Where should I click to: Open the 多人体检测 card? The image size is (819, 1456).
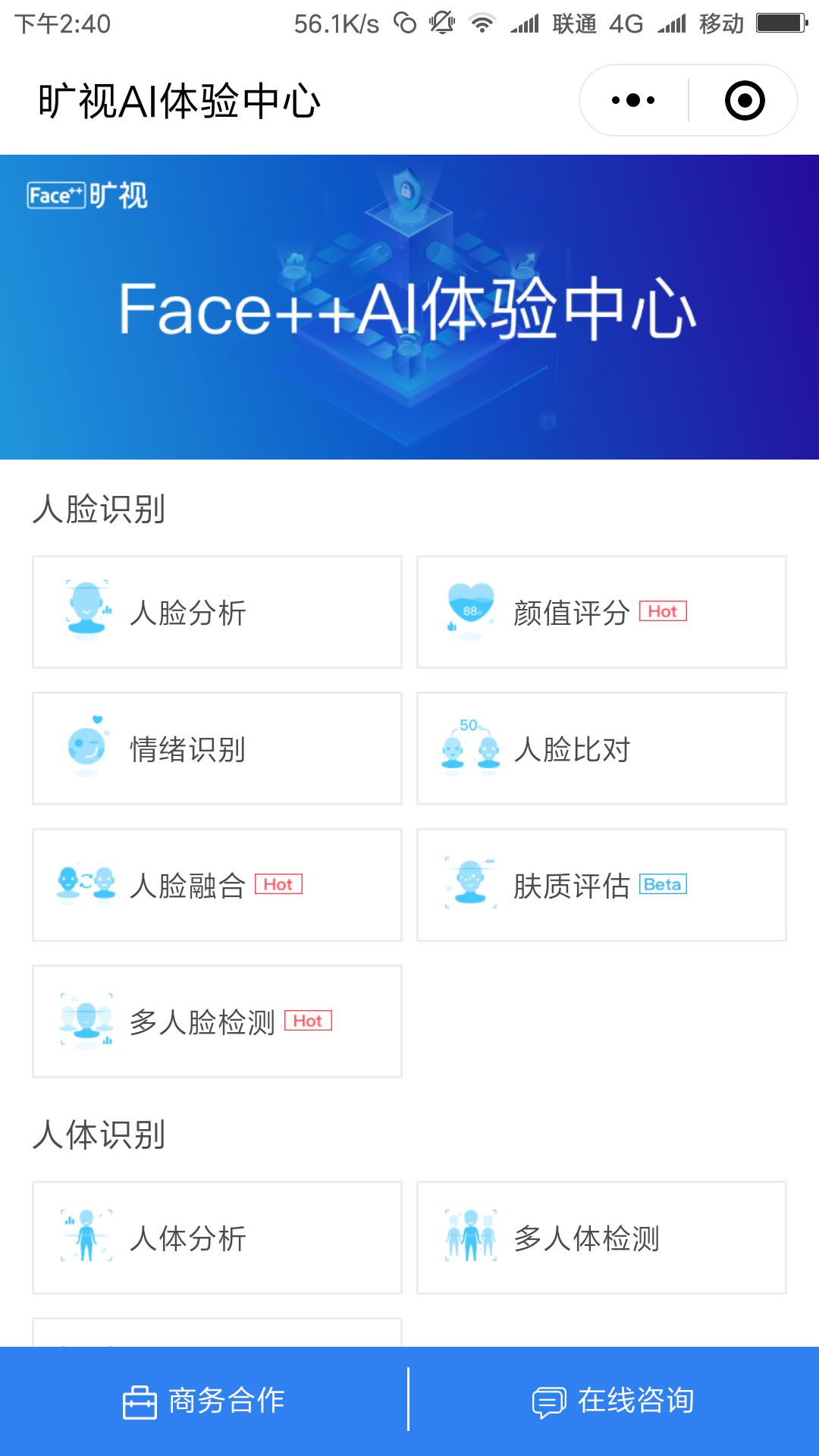(x=601, y=1238)
